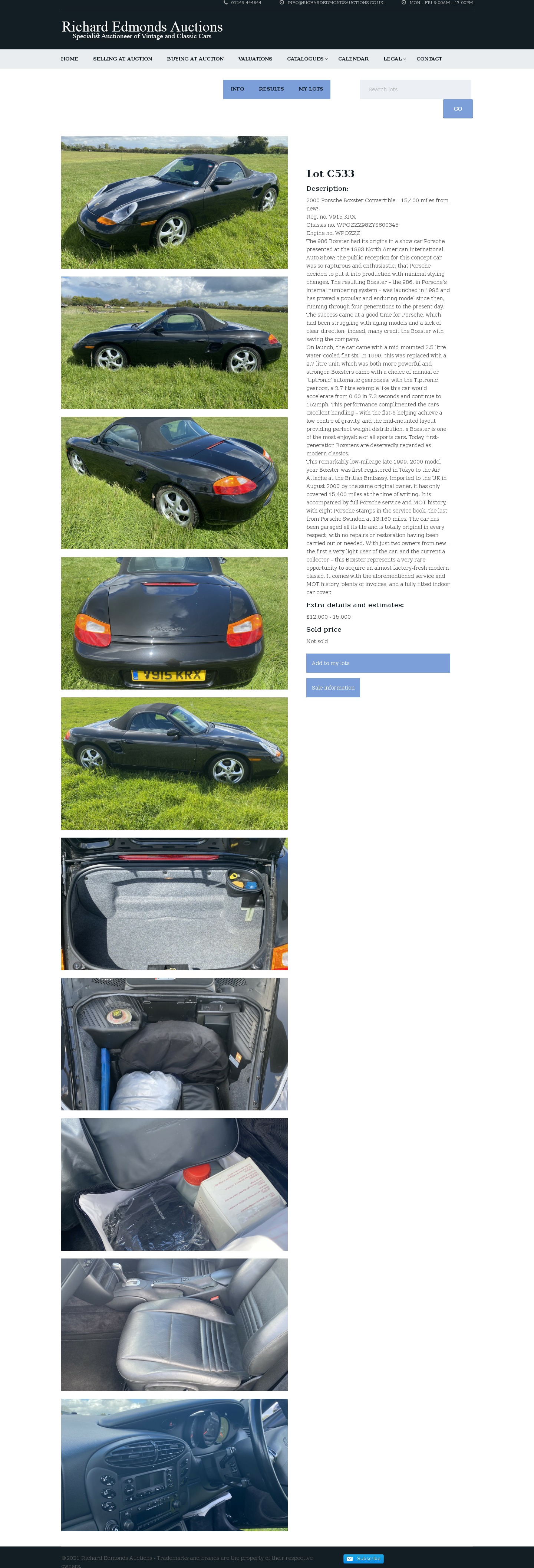Screen dimensions: 534x1568
Task: Switch to the Results tab
Action: pyautogui.click(x=271, y=89)
